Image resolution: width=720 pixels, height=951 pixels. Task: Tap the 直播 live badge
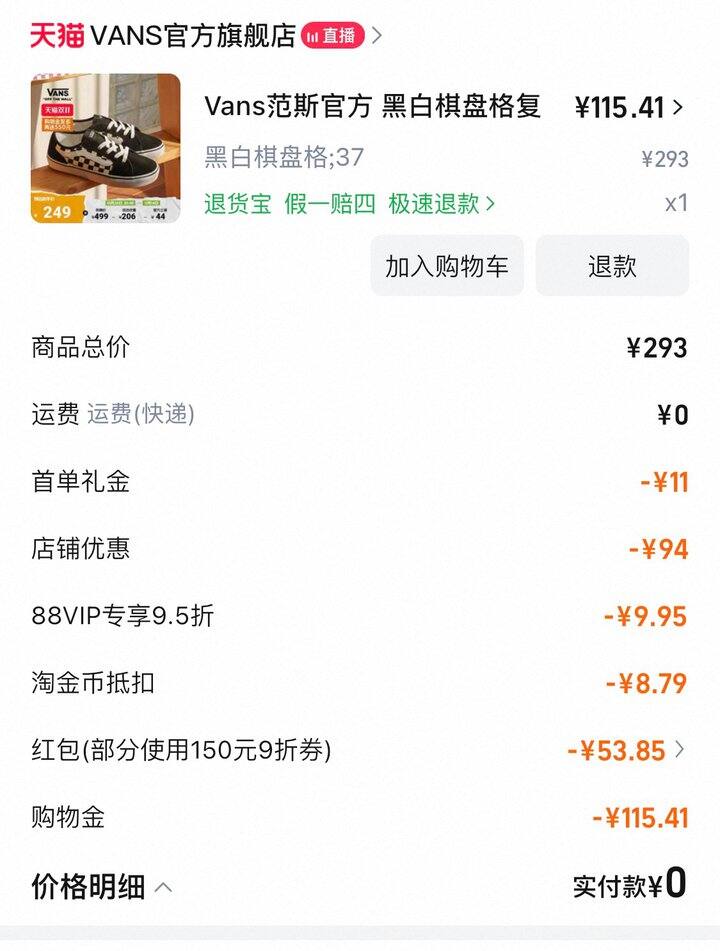tap(332, 36)
